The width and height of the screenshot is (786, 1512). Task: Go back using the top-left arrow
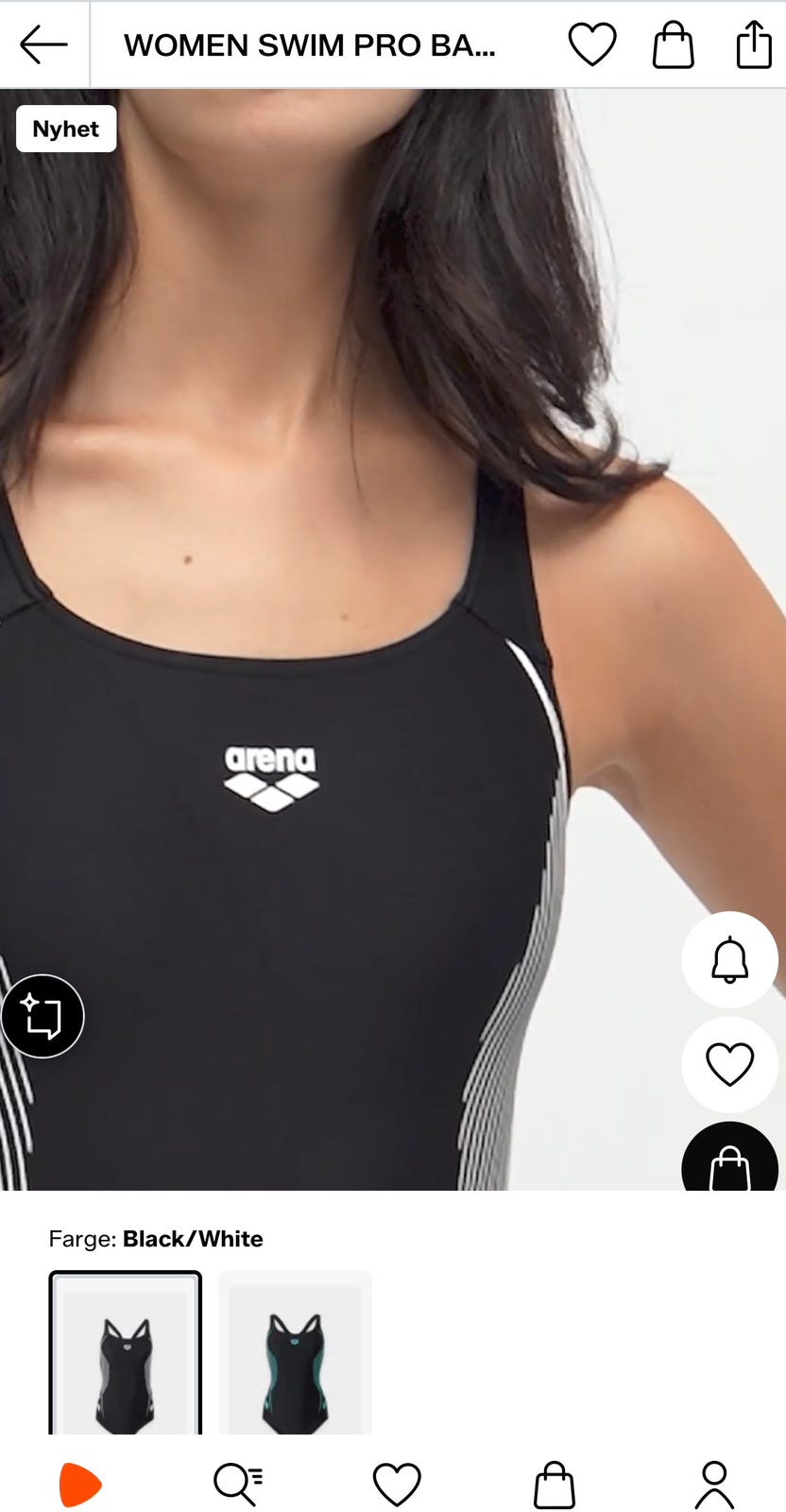tap(43, 44)
